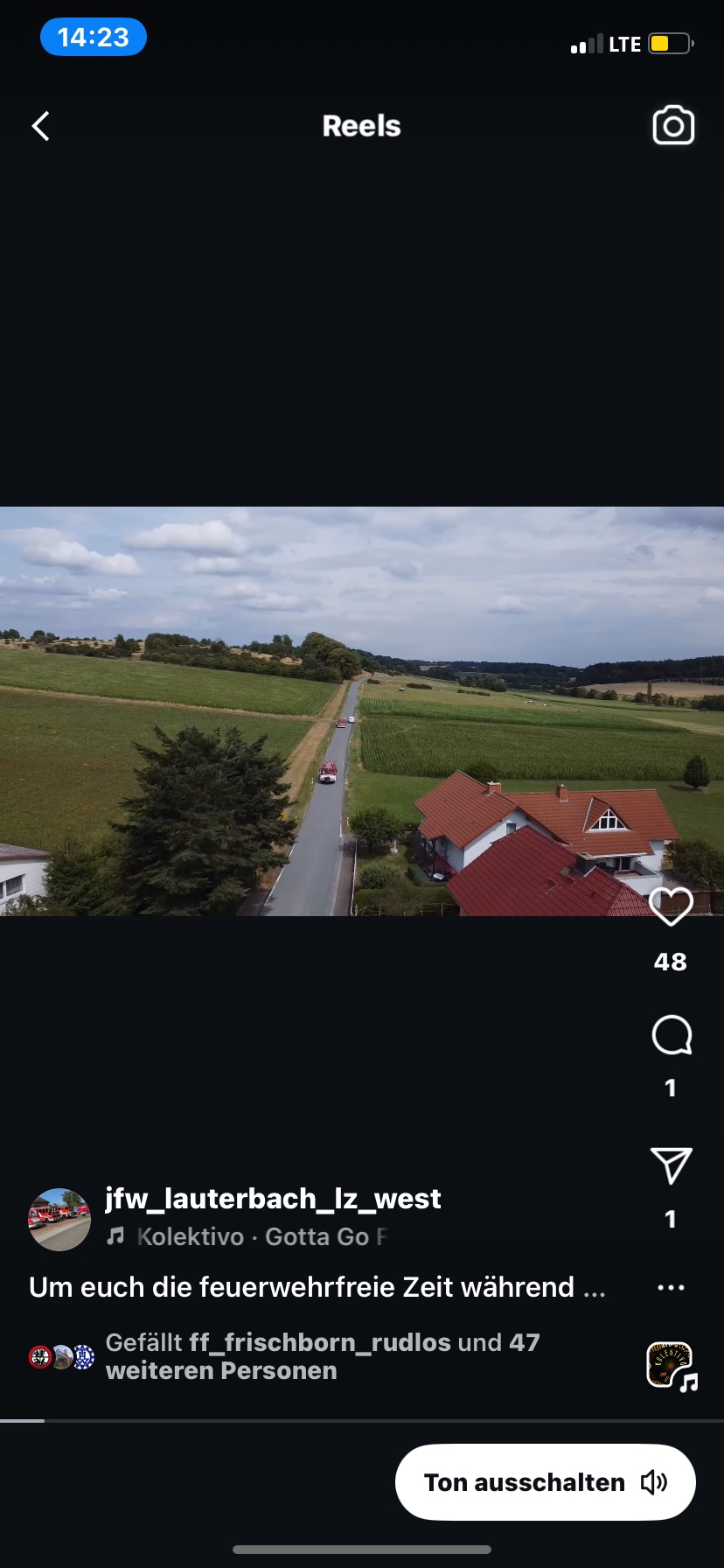724x1568 pixels.
Task: Select the Reels title at the top
Action: pos(361,125)
